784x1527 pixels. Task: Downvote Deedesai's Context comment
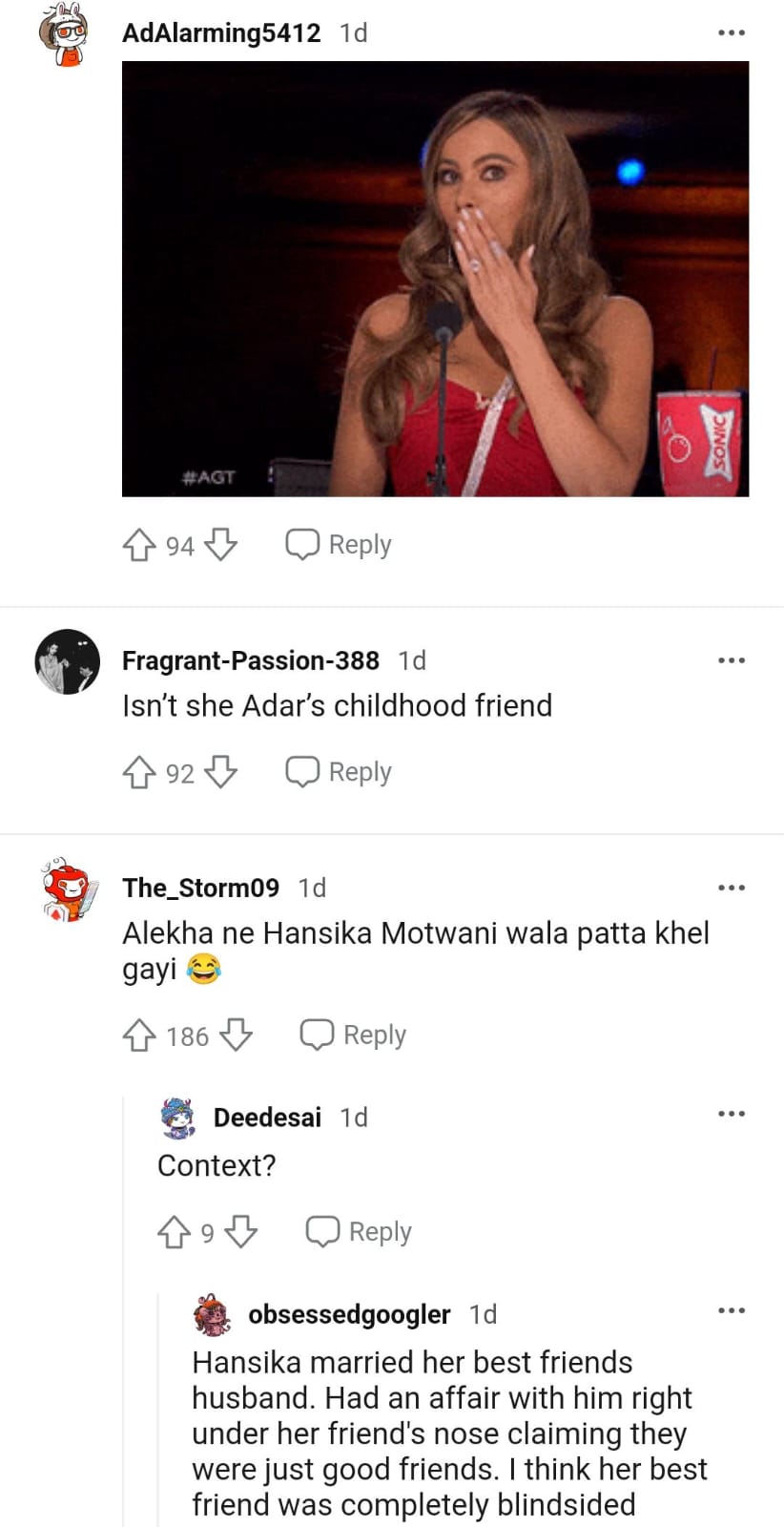[241, 1232]
